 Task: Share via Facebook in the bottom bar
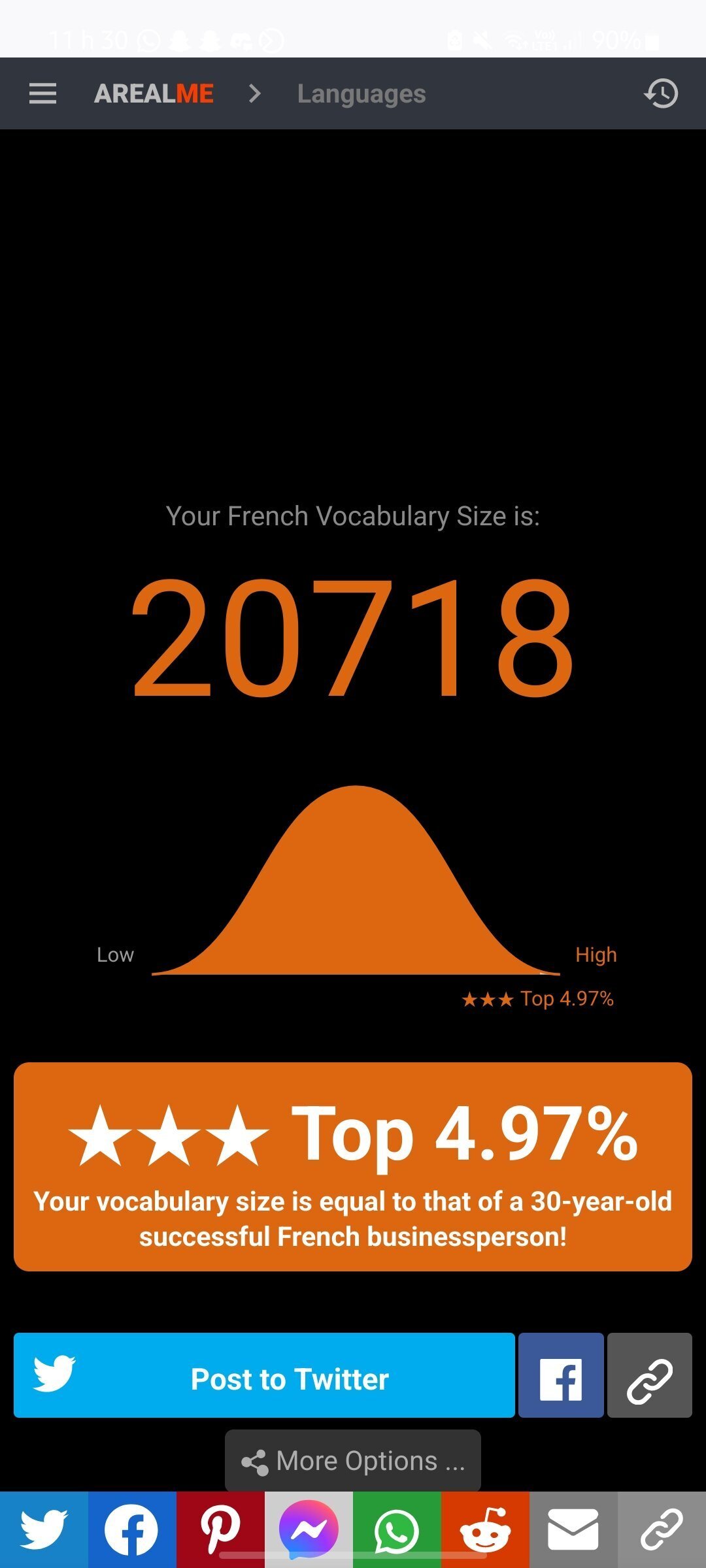[x=132, y=1529]
